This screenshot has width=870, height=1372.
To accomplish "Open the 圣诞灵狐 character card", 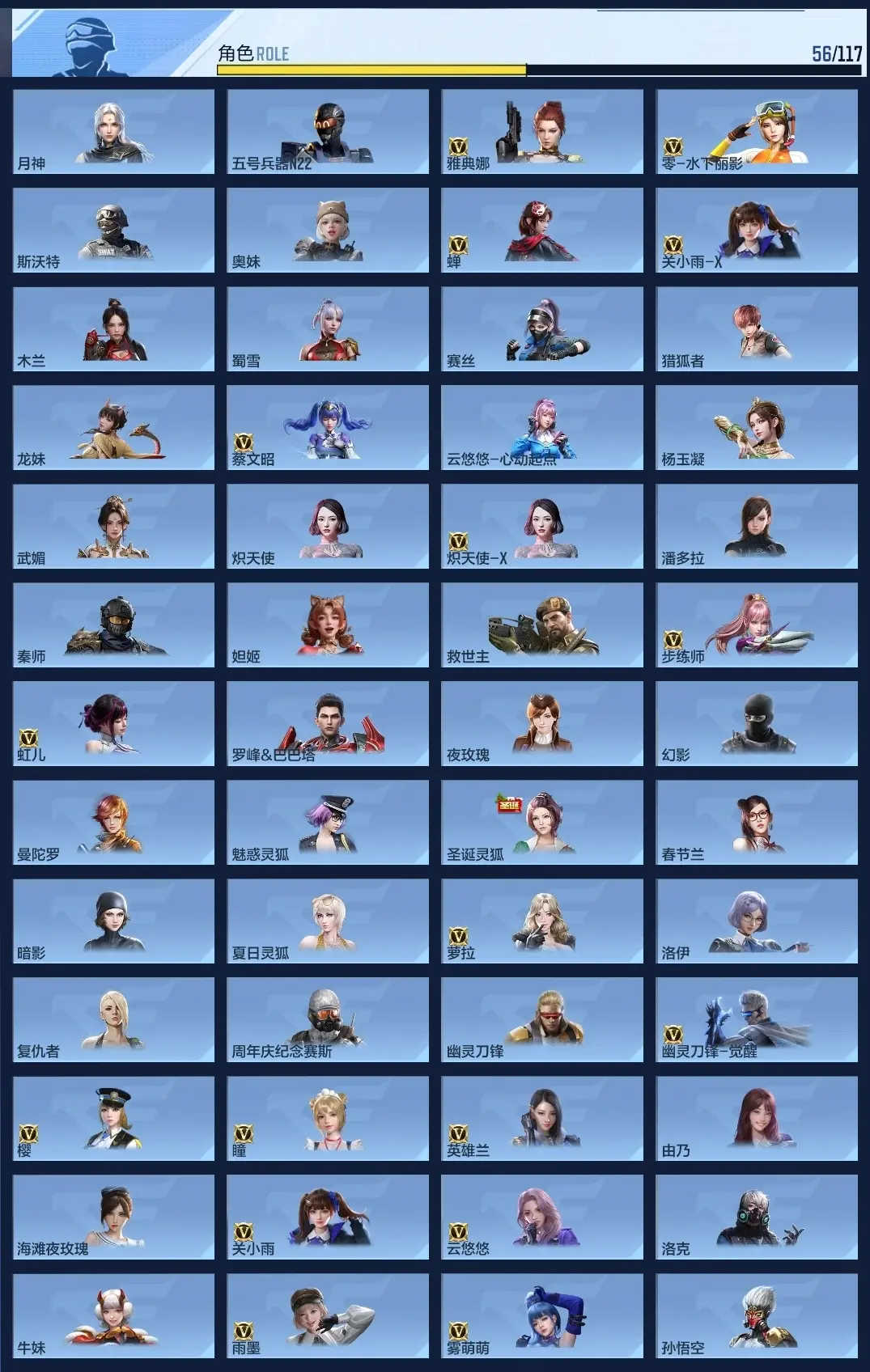I will click(541, 822).
